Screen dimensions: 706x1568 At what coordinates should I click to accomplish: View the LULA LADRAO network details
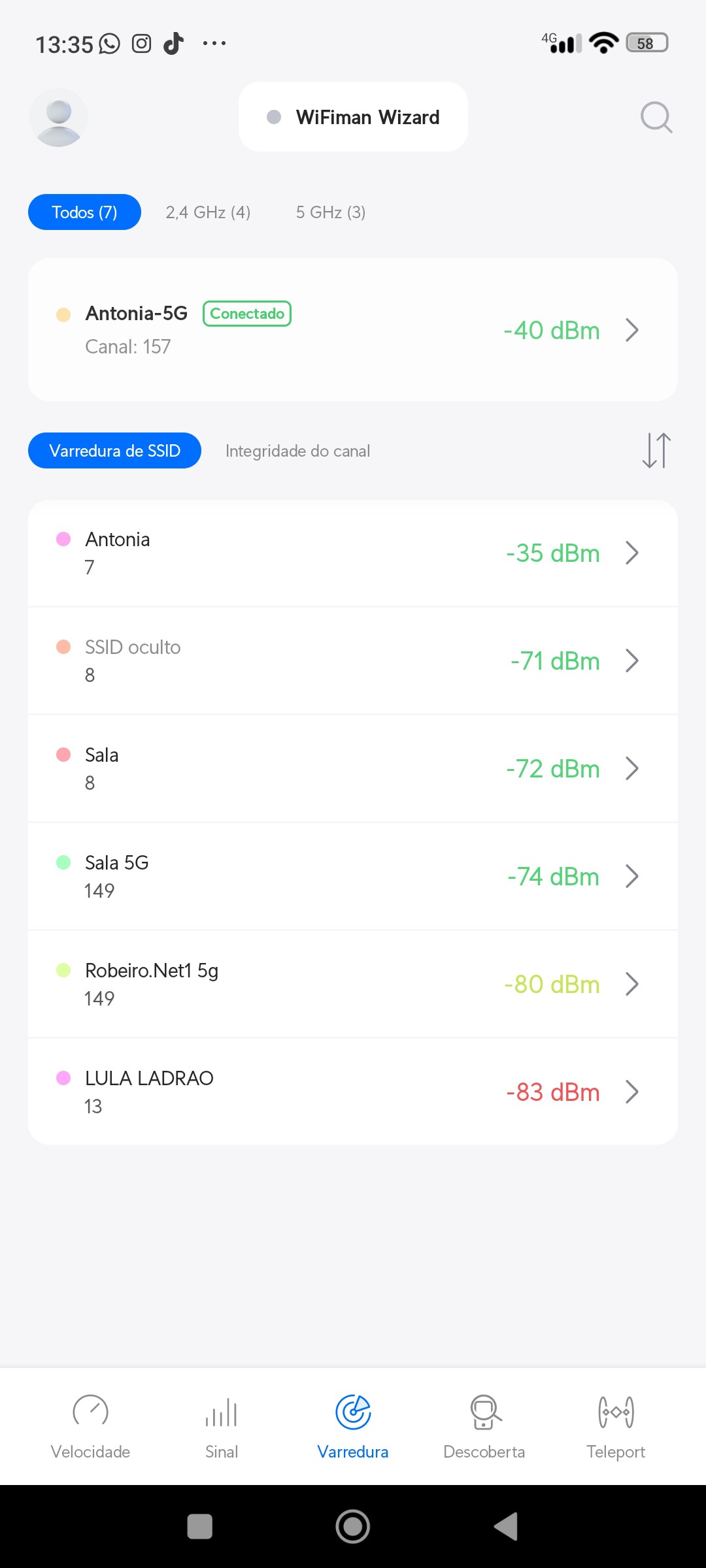coord(353,1092)
